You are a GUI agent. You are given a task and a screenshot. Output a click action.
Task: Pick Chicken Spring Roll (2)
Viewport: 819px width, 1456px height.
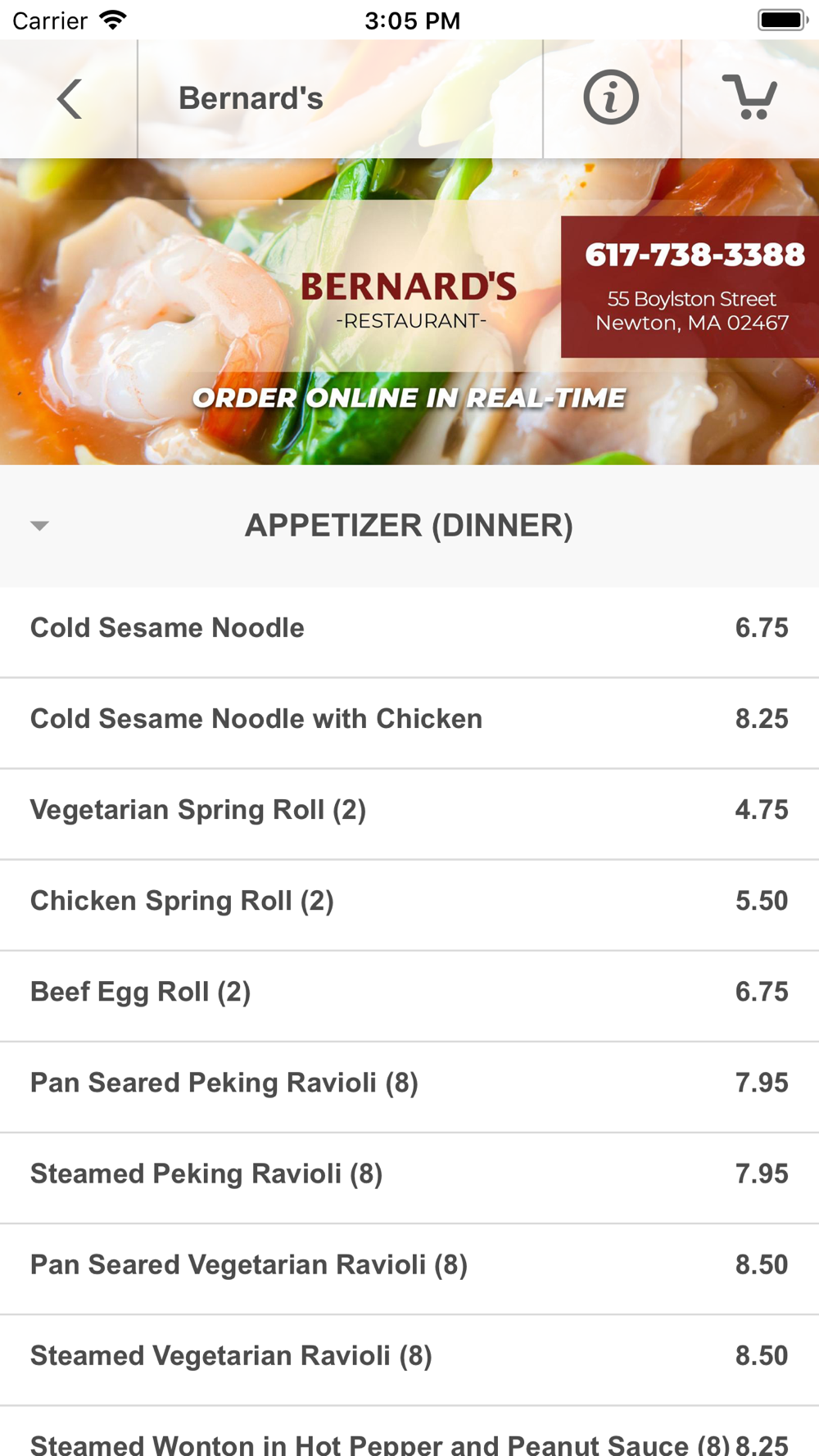coord(408,901)
